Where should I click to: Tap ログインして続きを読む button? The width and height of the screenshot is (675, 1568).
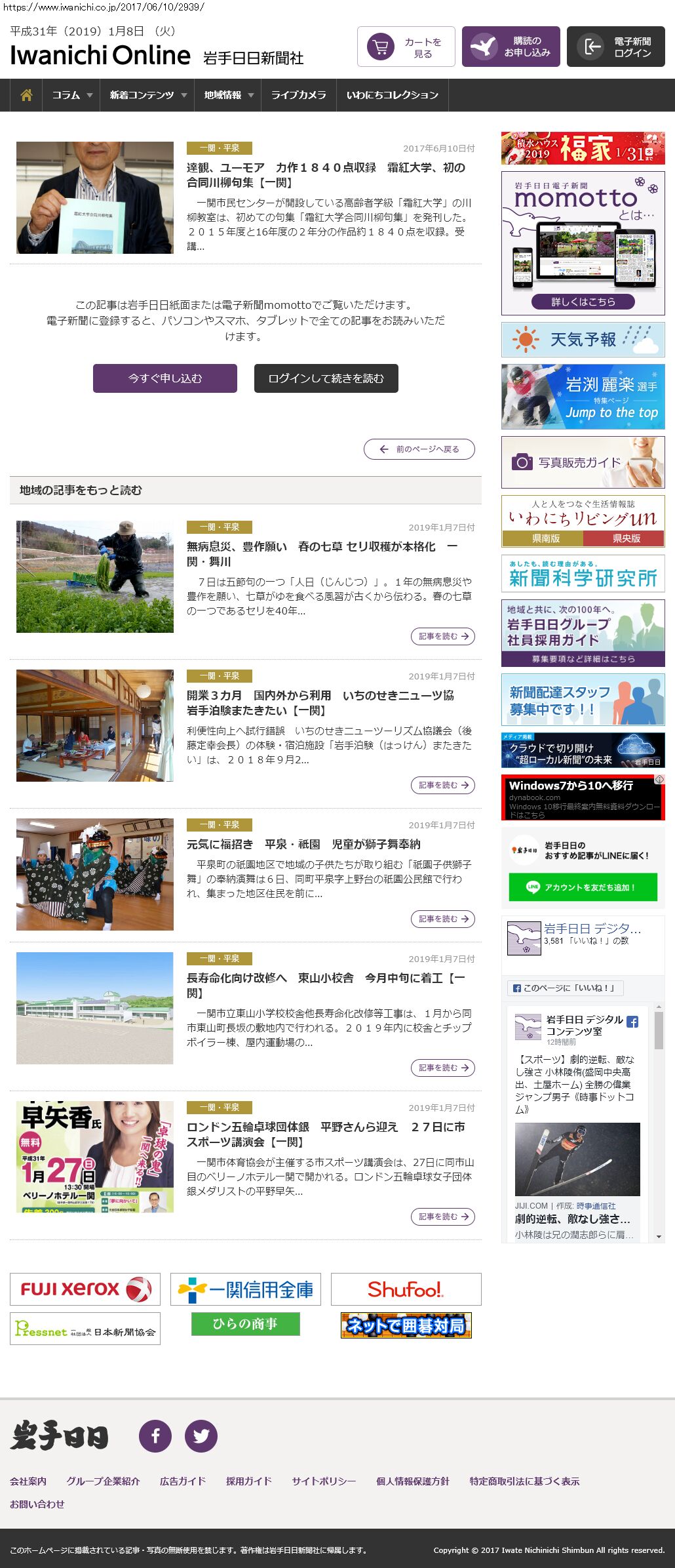pyautogui.click(x=326, y=378)
